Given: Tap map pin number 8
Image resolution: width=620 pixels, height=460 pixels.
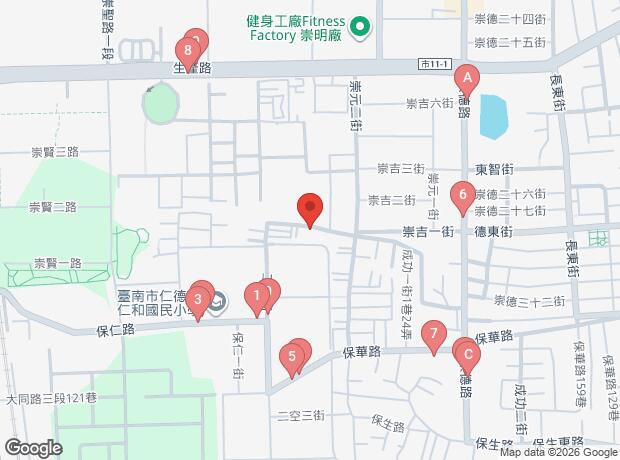Looking at the screenshot, I should [x=187, y=52].
